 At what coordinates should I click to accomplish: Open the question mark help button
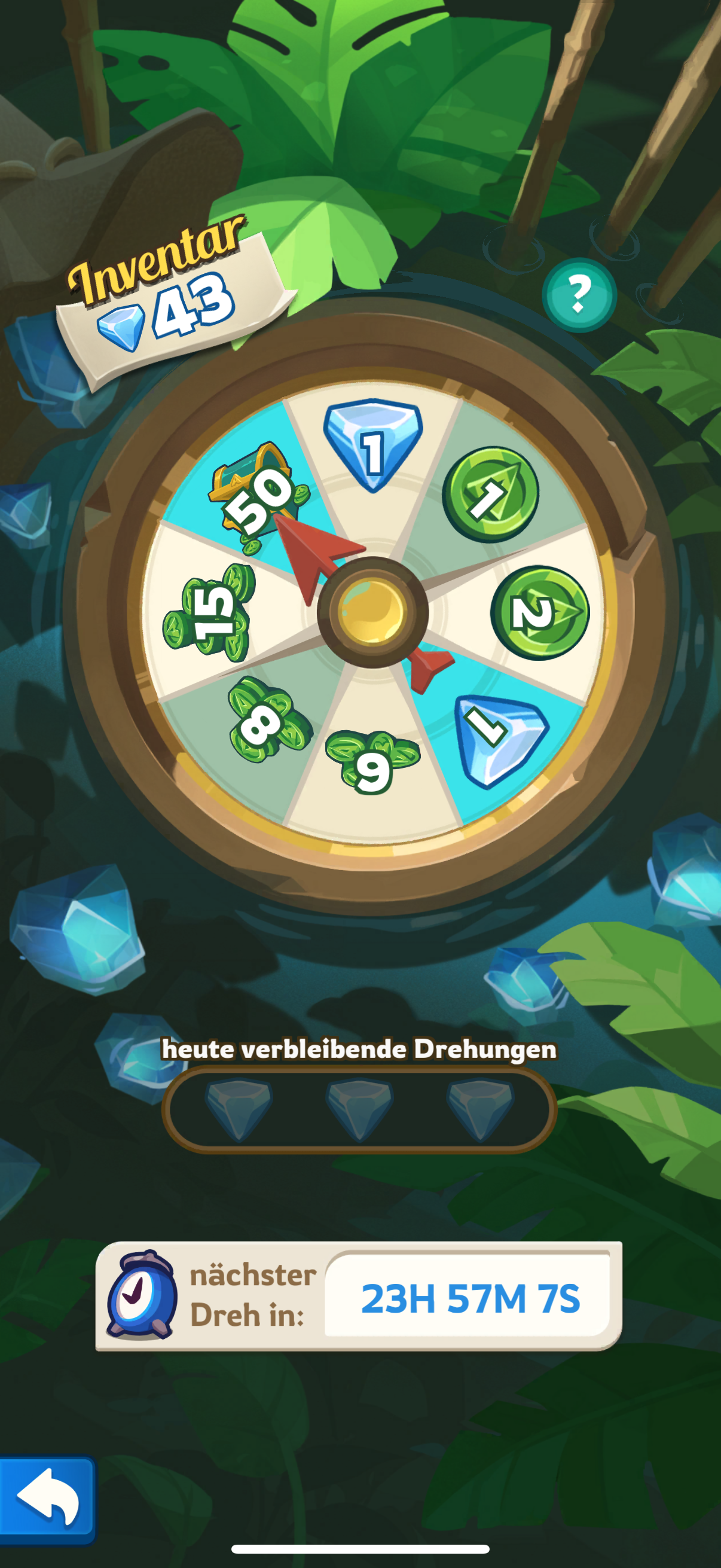pyautogui.click(x=579, y=295)
